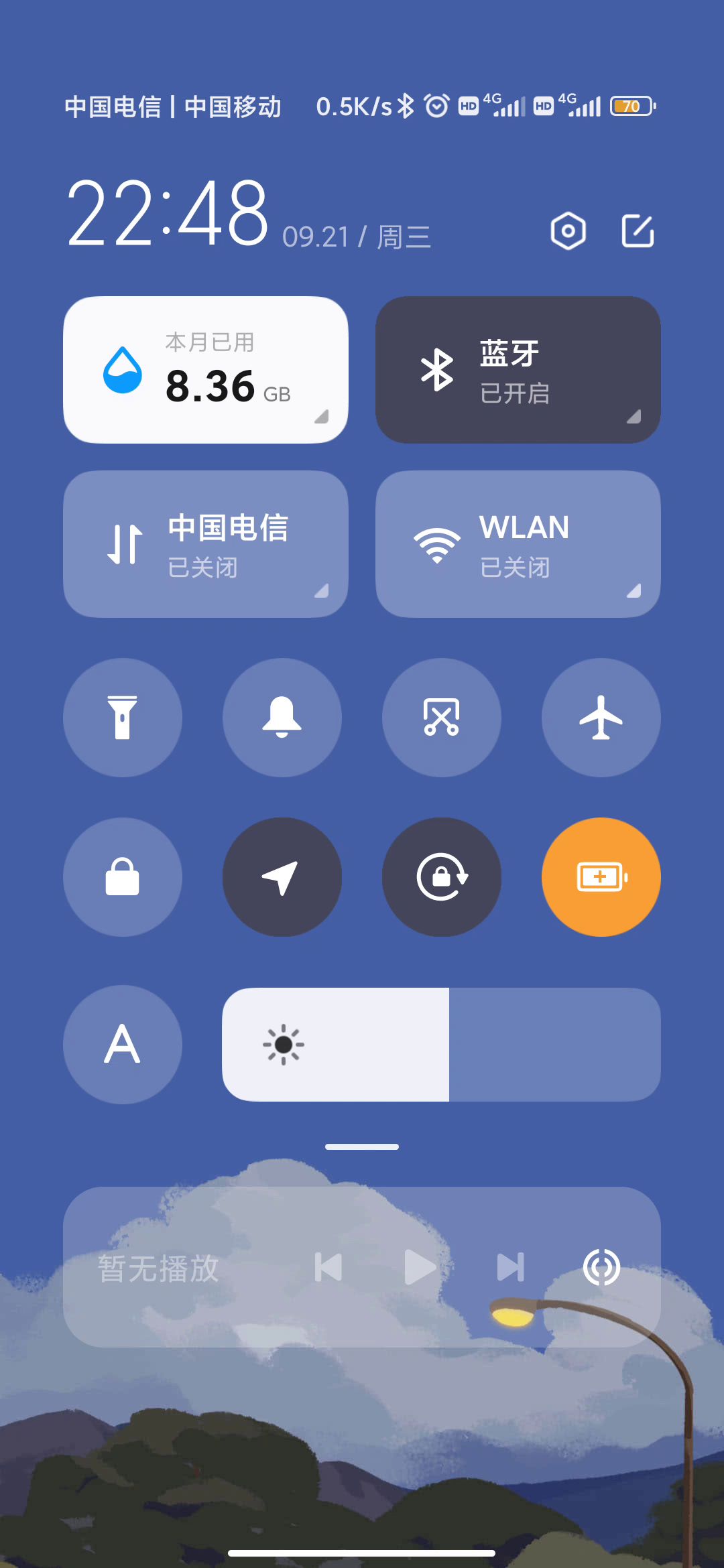The image size is (724, 1568).
Task: Tap the lock screen button
Action: [x=123, y=877]
